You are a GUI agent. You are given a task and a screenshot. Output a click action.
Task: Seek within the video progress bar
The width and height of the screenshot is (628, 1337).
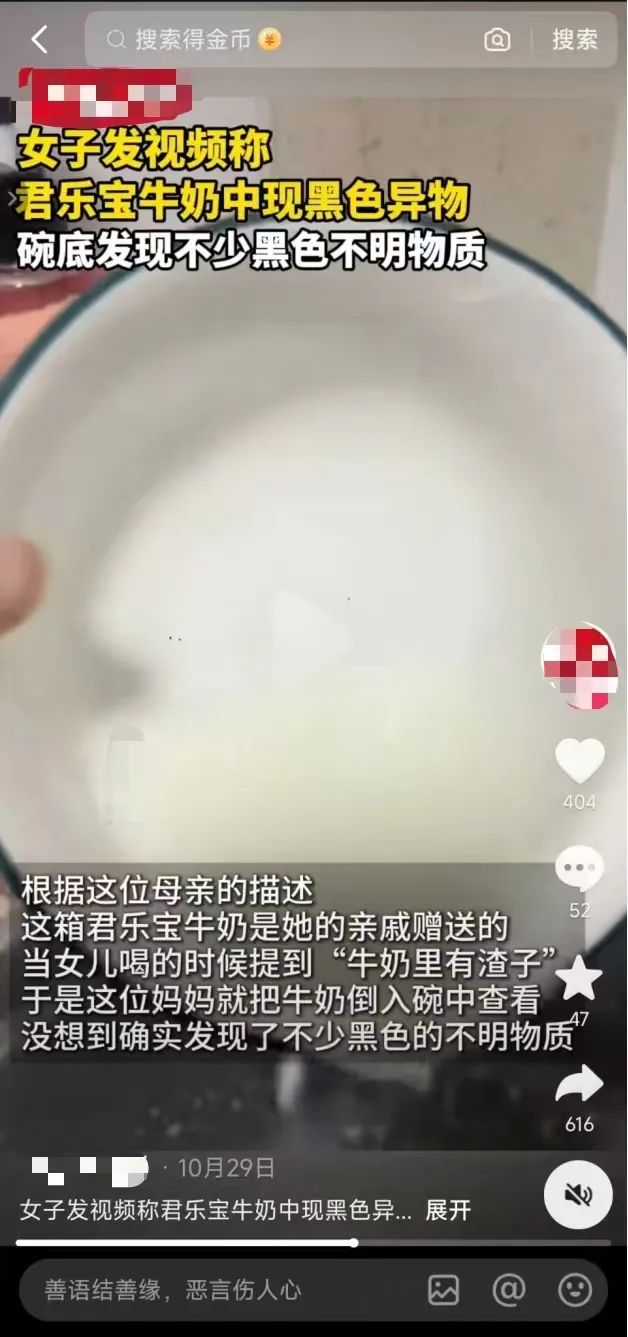[313, 1243]
